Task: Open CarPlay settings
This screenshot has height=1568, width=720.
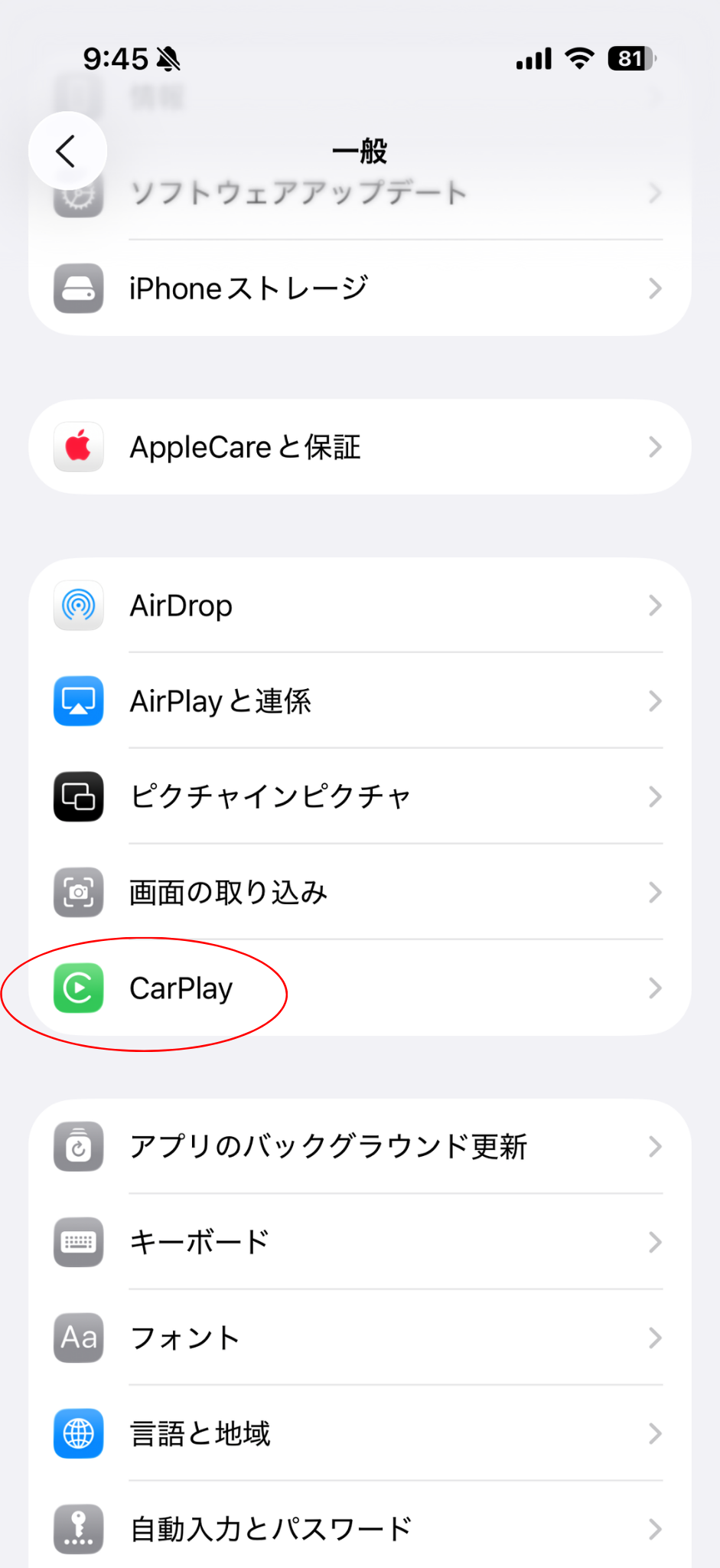Action: pyautogui.click(x=360, y=988)
